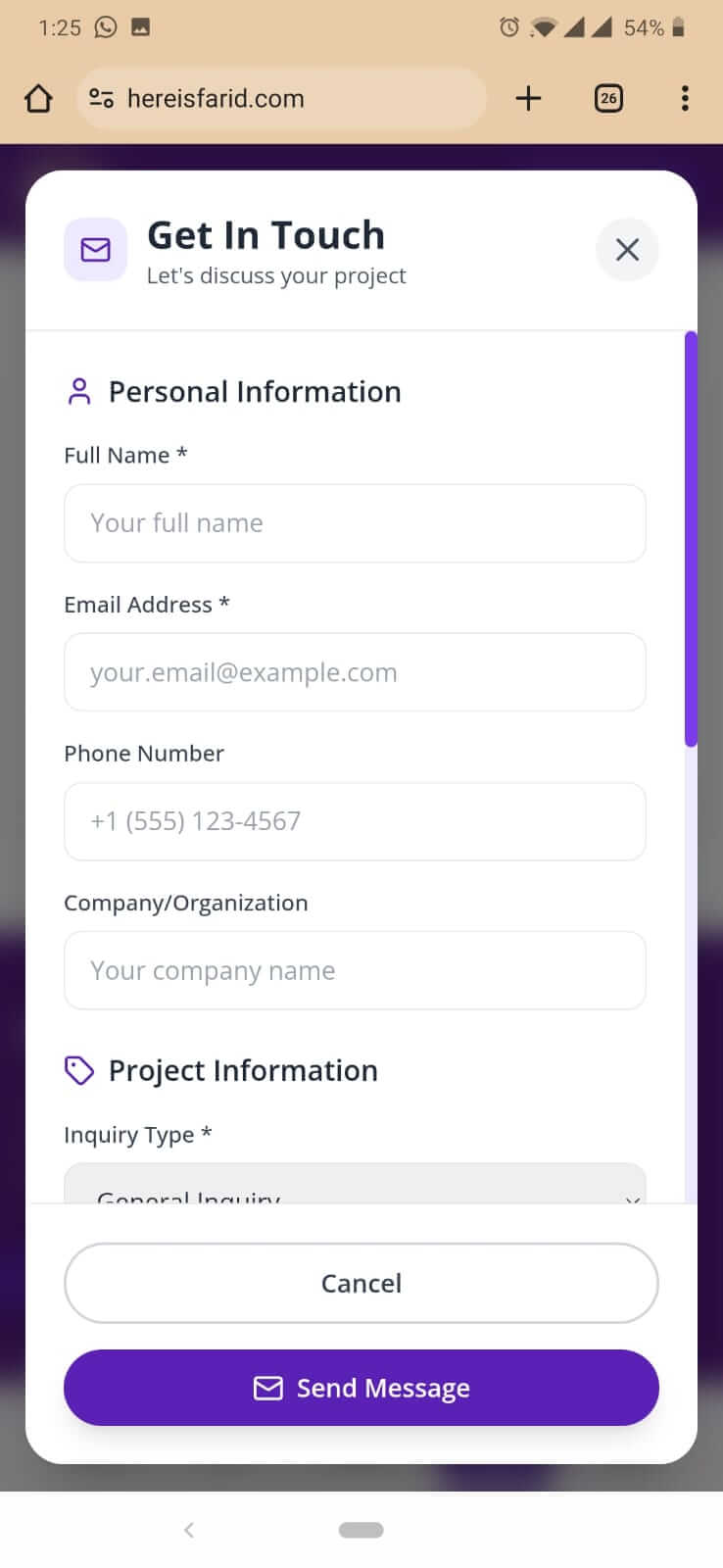Cancel the contact form
This screenshot has width=723, height=1568.
(361, 1283)
